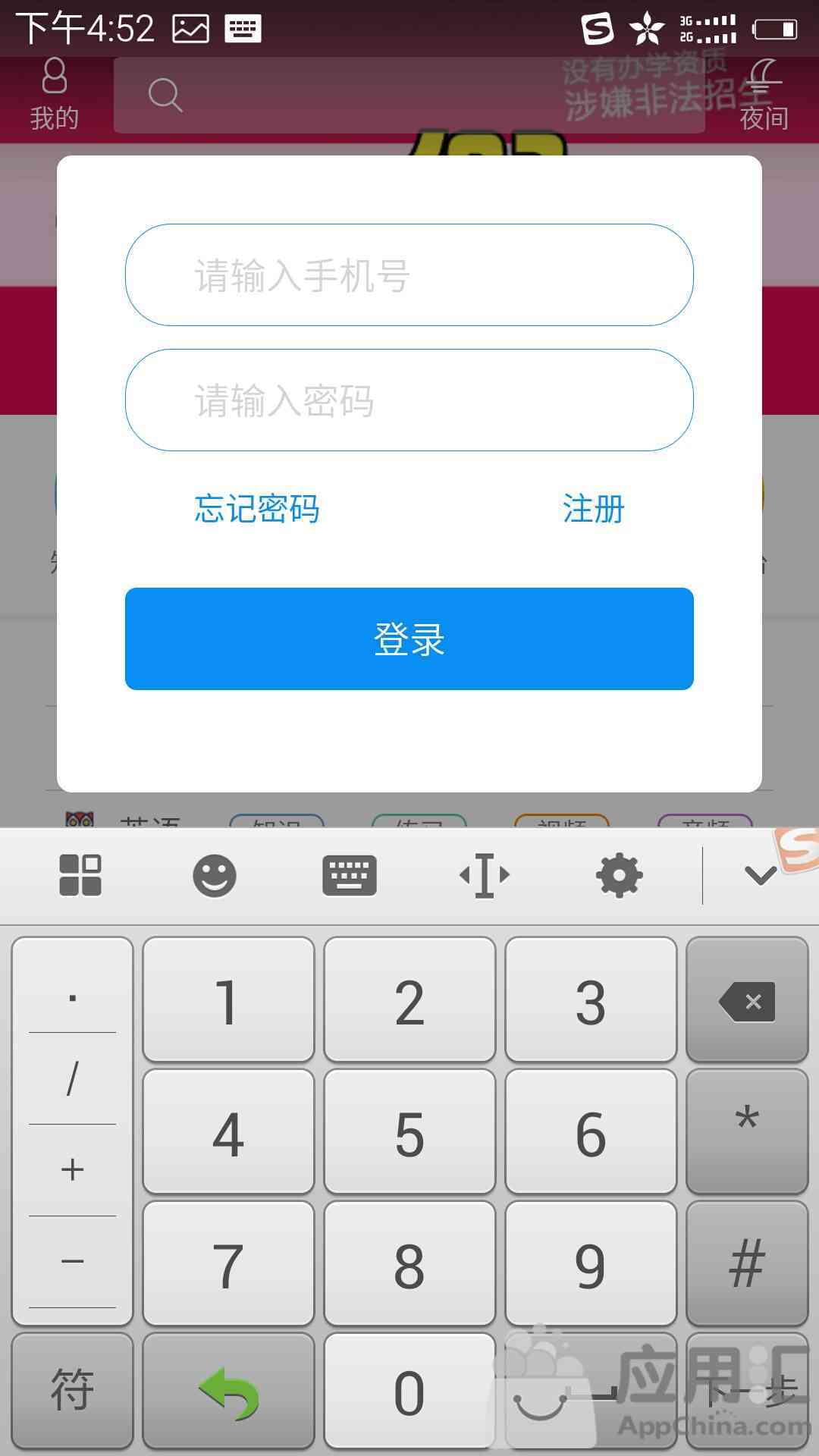Open the forgot password link
The height and width of the screenshot is (1456, 819).
click(x=256, y=508)
